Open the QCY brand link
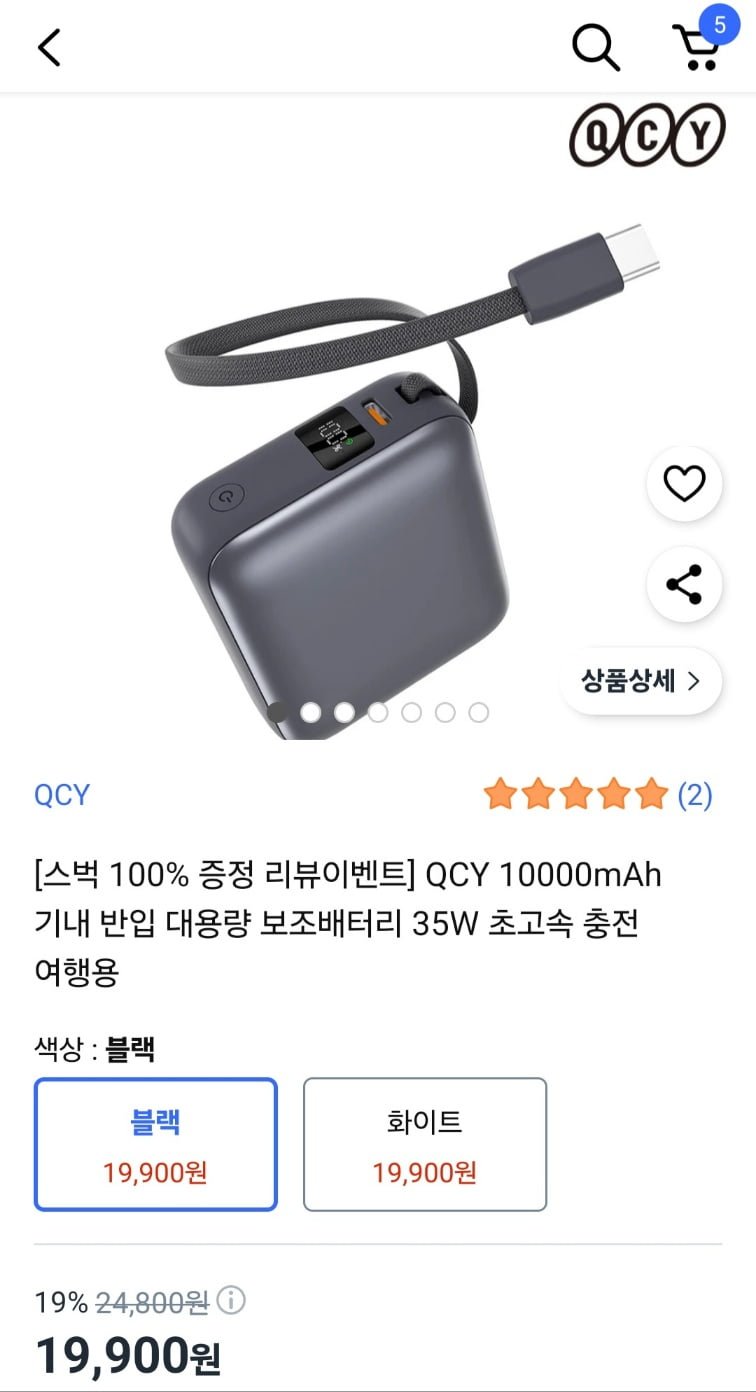This screenshot has height=1392, width=756. tap(62, 795)
